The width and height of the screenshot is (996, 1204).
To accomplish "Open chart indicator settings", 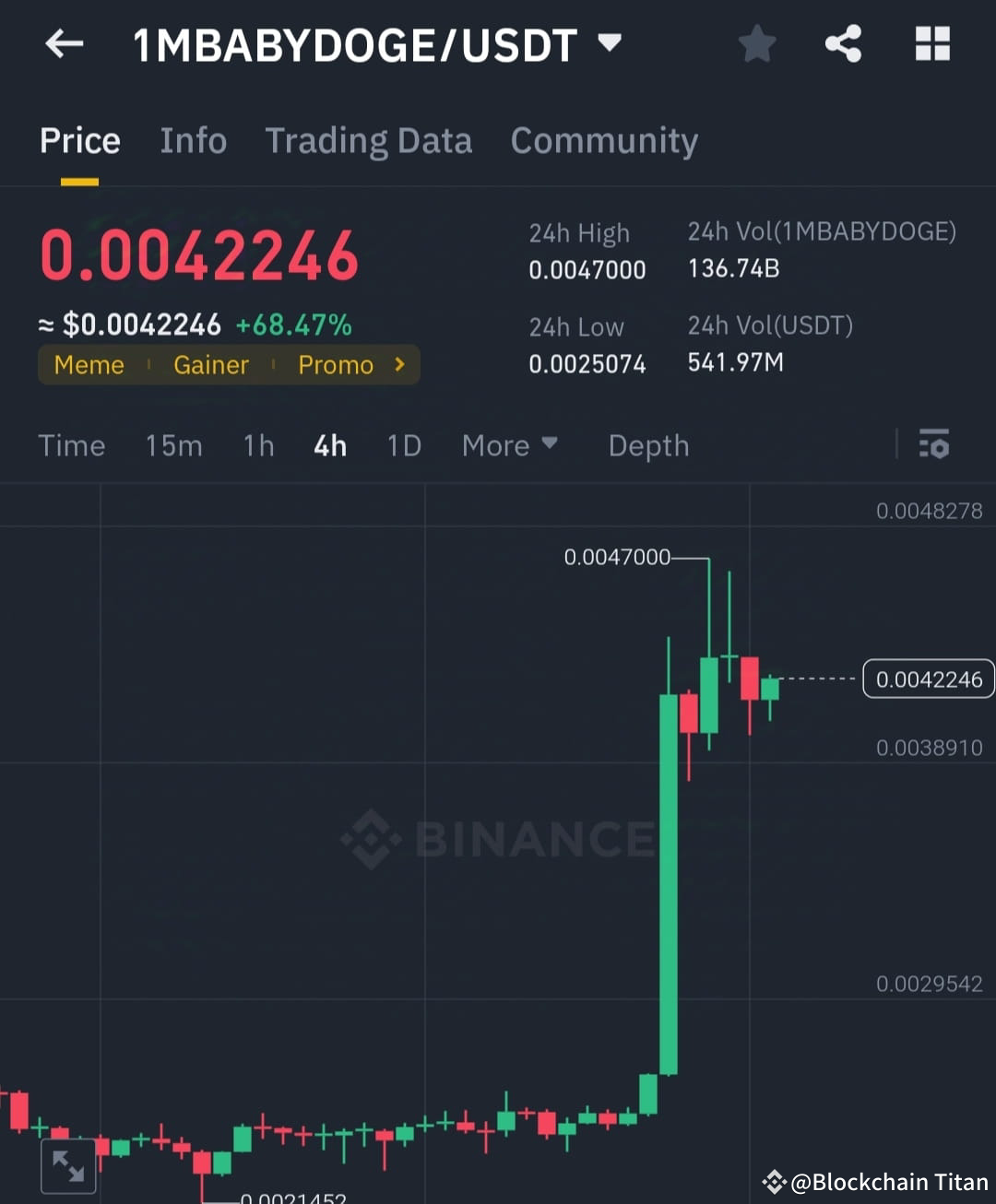I will [x=934, y=445].
